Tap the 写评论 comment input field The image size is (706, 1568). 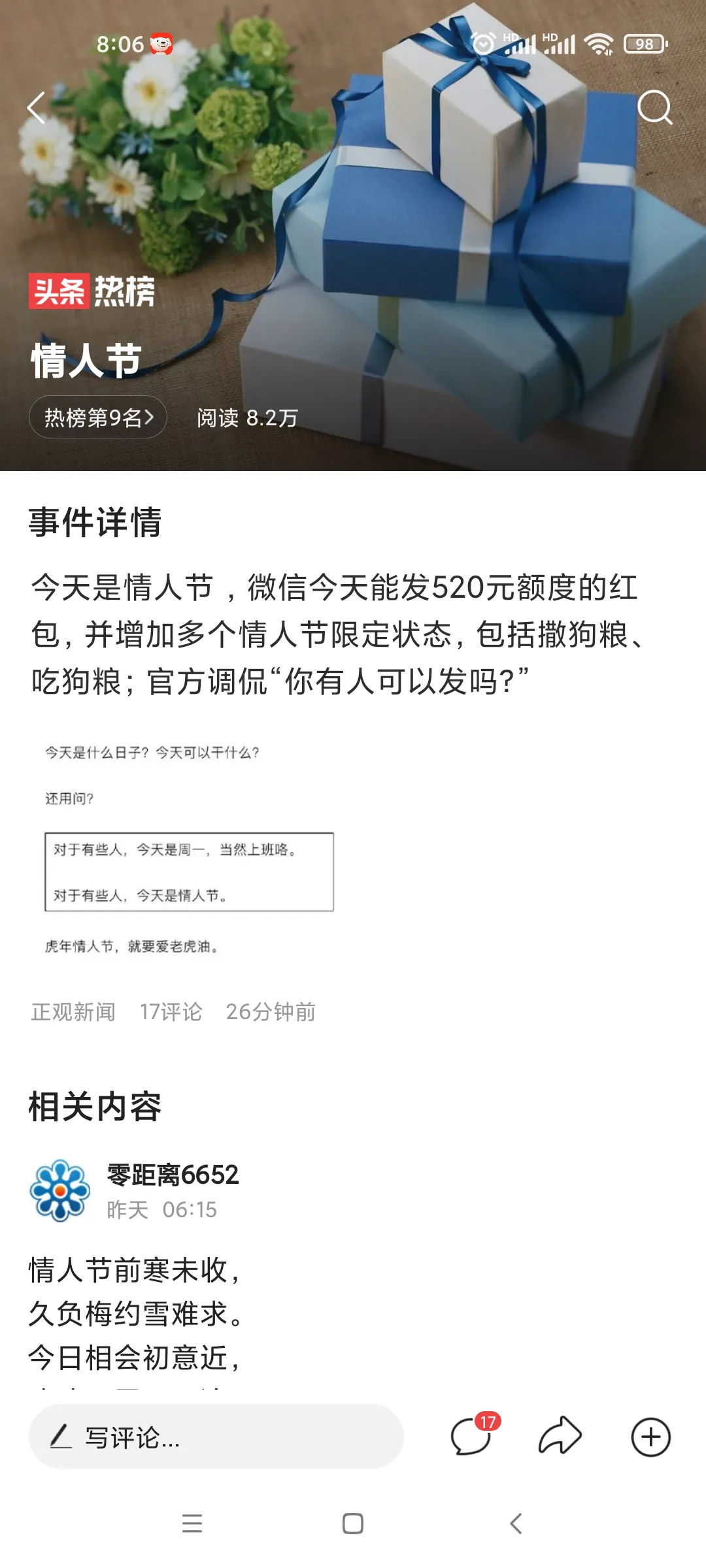[216, 1437]
